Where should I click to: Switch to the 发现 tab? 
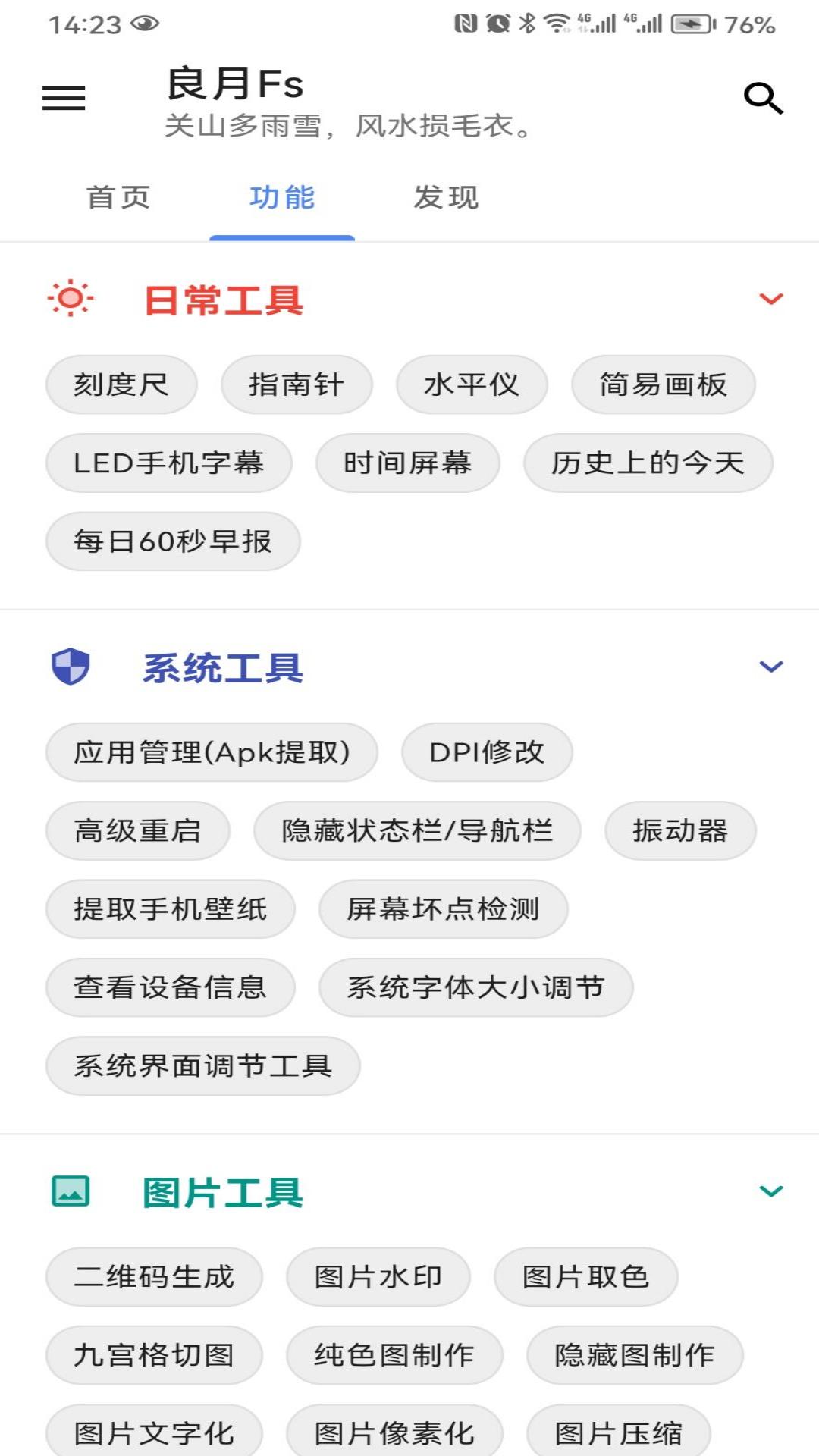[x=446, y=198]
